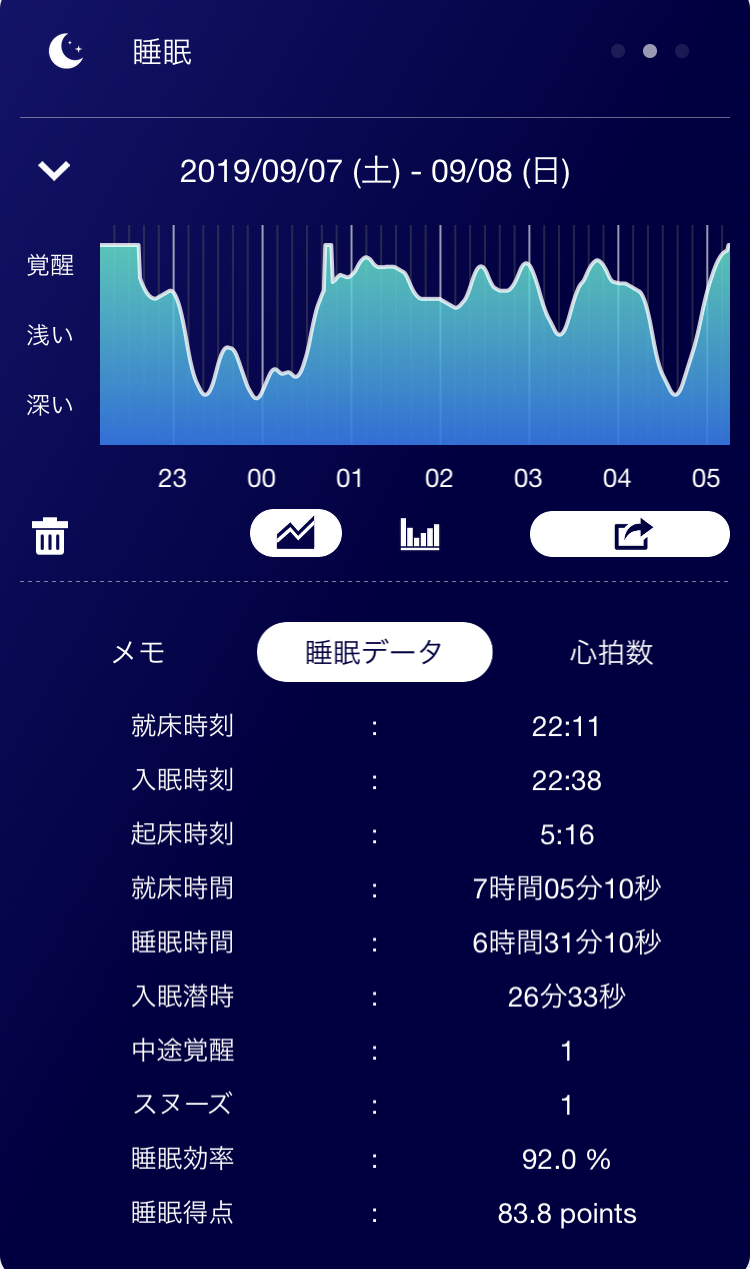Switch to the line graph view
Viewport: 750px width, 1269px height.
click(295, 534)
